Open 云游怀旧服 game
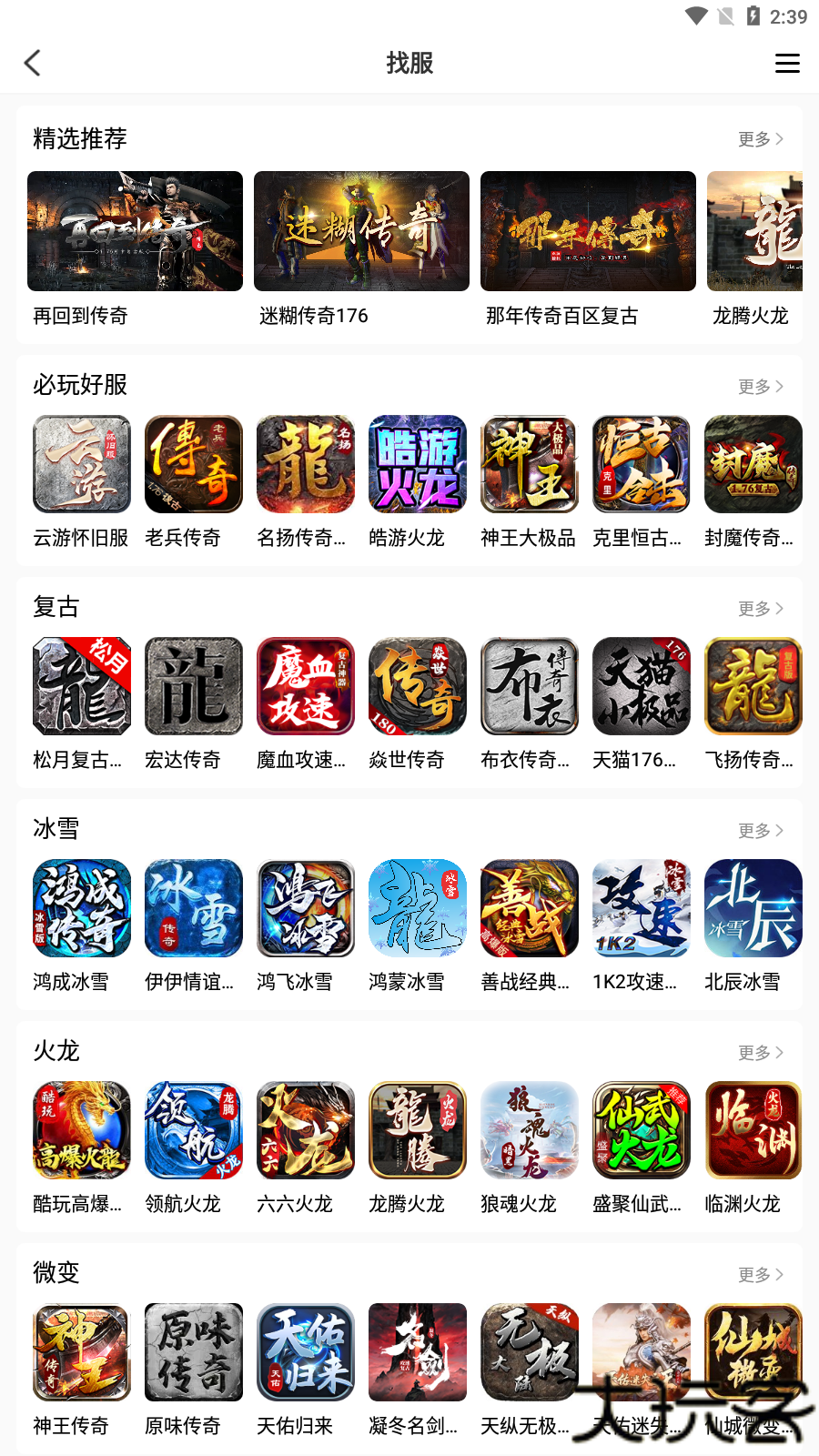The height and width of the screenshot is (1456, 819). pos(82,464)
